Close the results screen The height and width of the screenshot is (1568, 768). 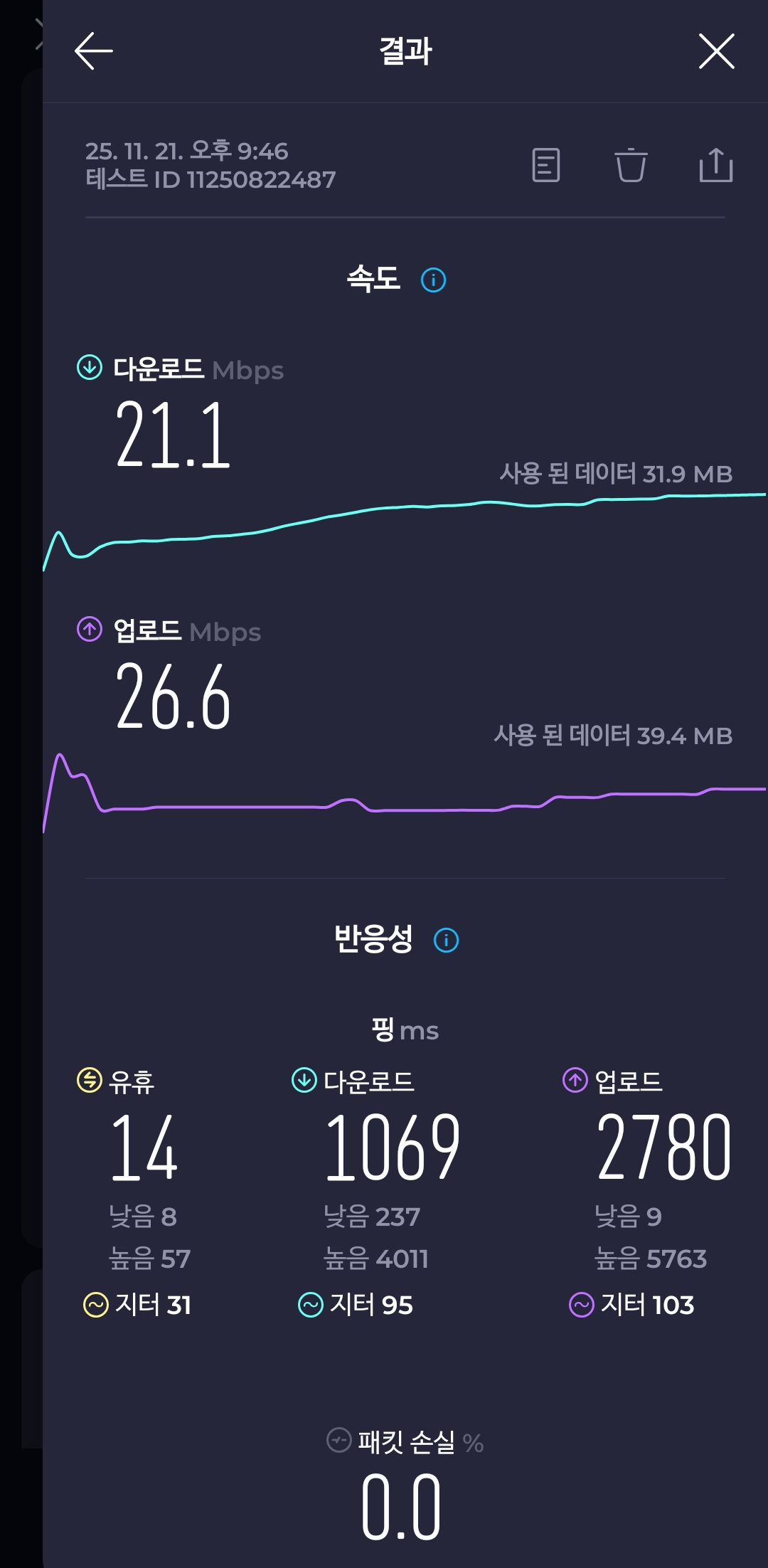pyautogui.click(x=716, y=51)
